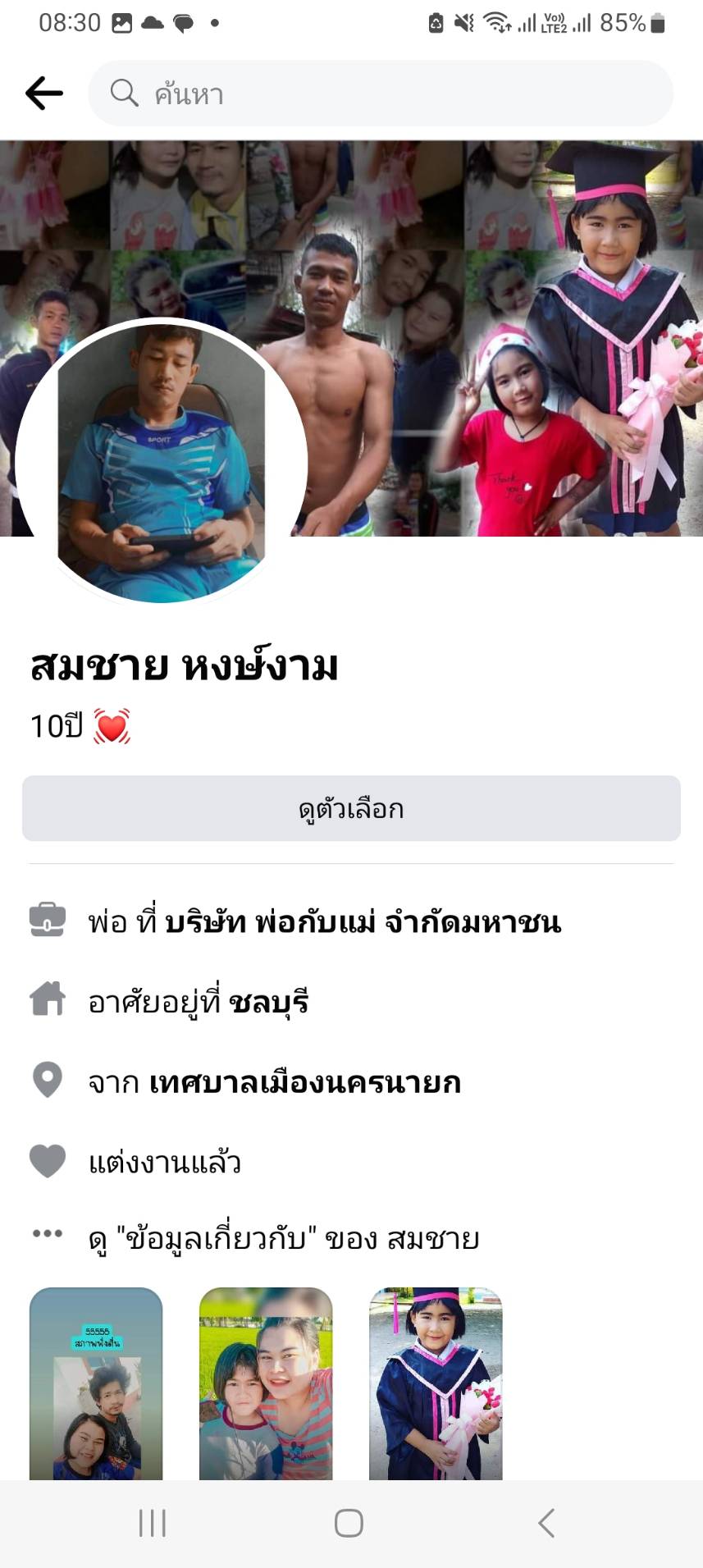Open the photo captioned 55555
The width and height of the screenshot is (703, 1568).
[96, 1384]
